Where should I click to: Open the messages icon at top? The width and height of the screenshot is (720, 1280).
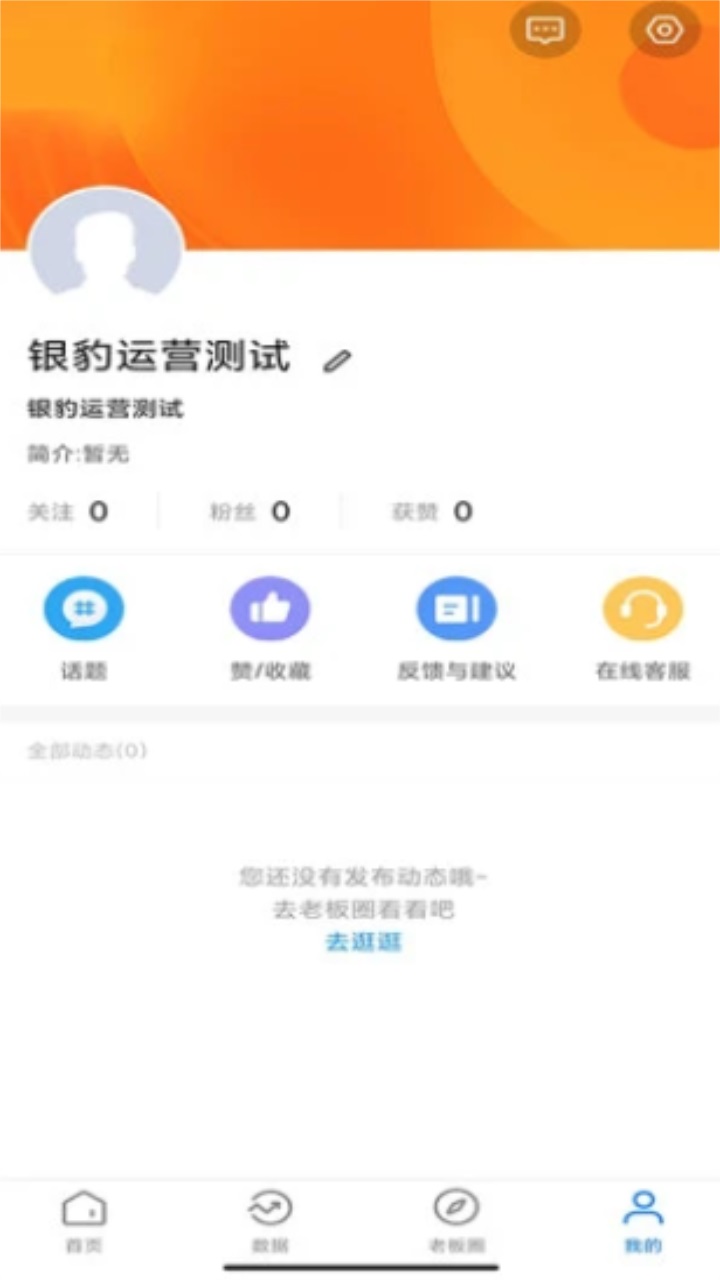coord(545,30)
